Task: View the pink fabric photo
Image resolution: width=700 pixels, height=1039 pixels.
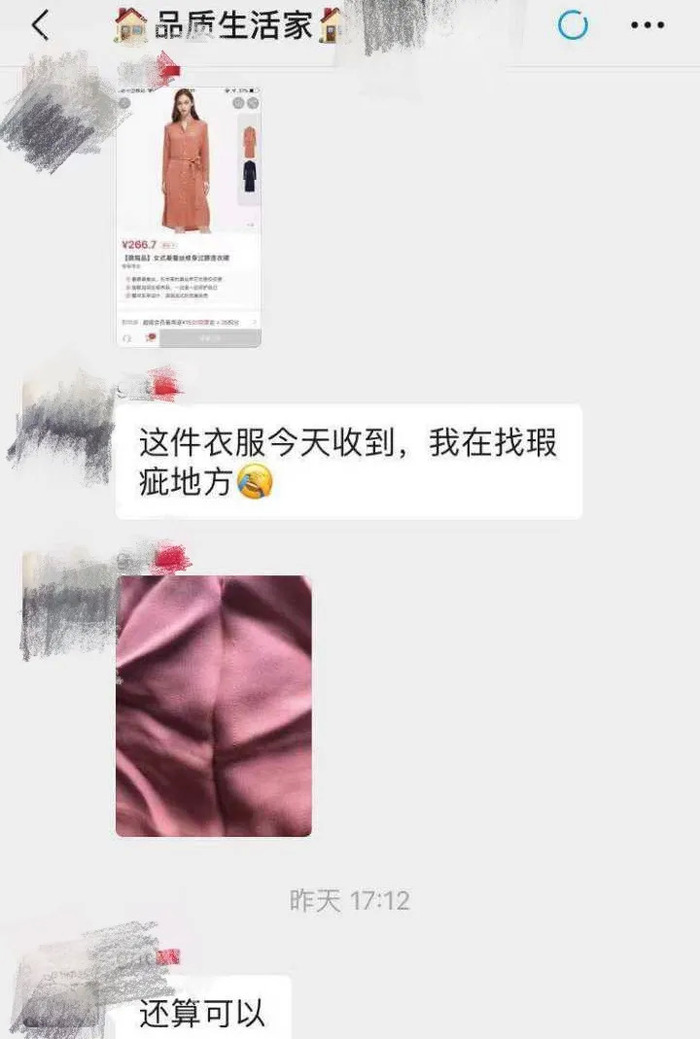Action: point(213,706)
